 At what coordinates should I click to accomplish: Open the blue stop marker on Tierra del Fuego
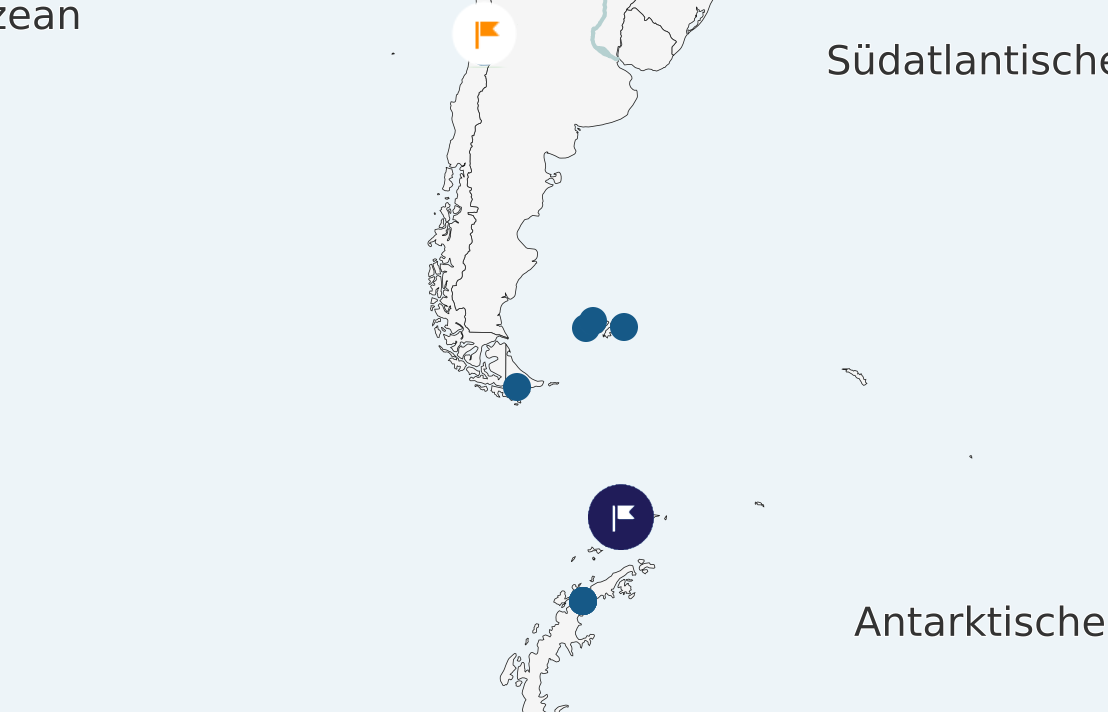517,387
